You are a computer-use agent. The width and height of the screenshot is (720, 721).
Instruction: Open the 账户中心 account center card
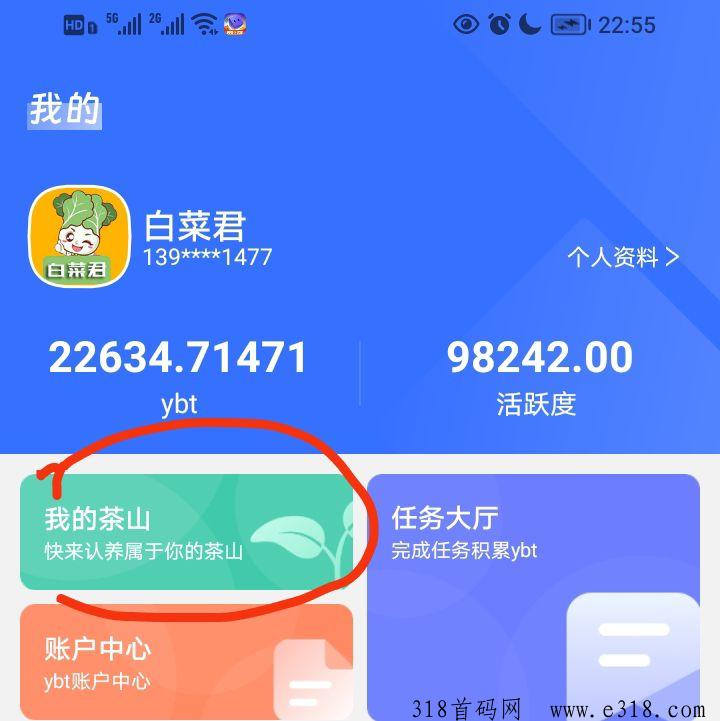click(x=186, y=661)
